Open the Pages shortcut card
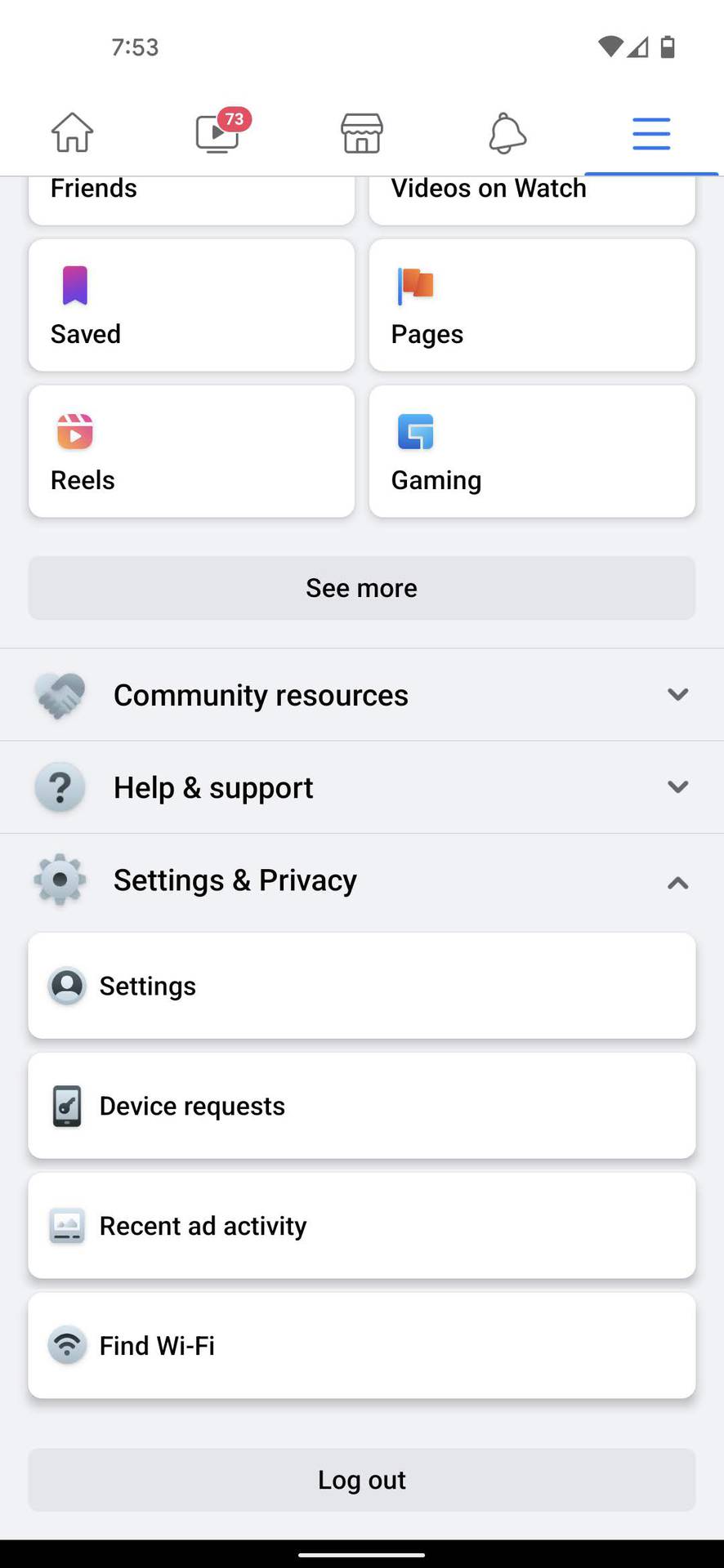This screenshot has width=724, height=1568. (532, 305)
